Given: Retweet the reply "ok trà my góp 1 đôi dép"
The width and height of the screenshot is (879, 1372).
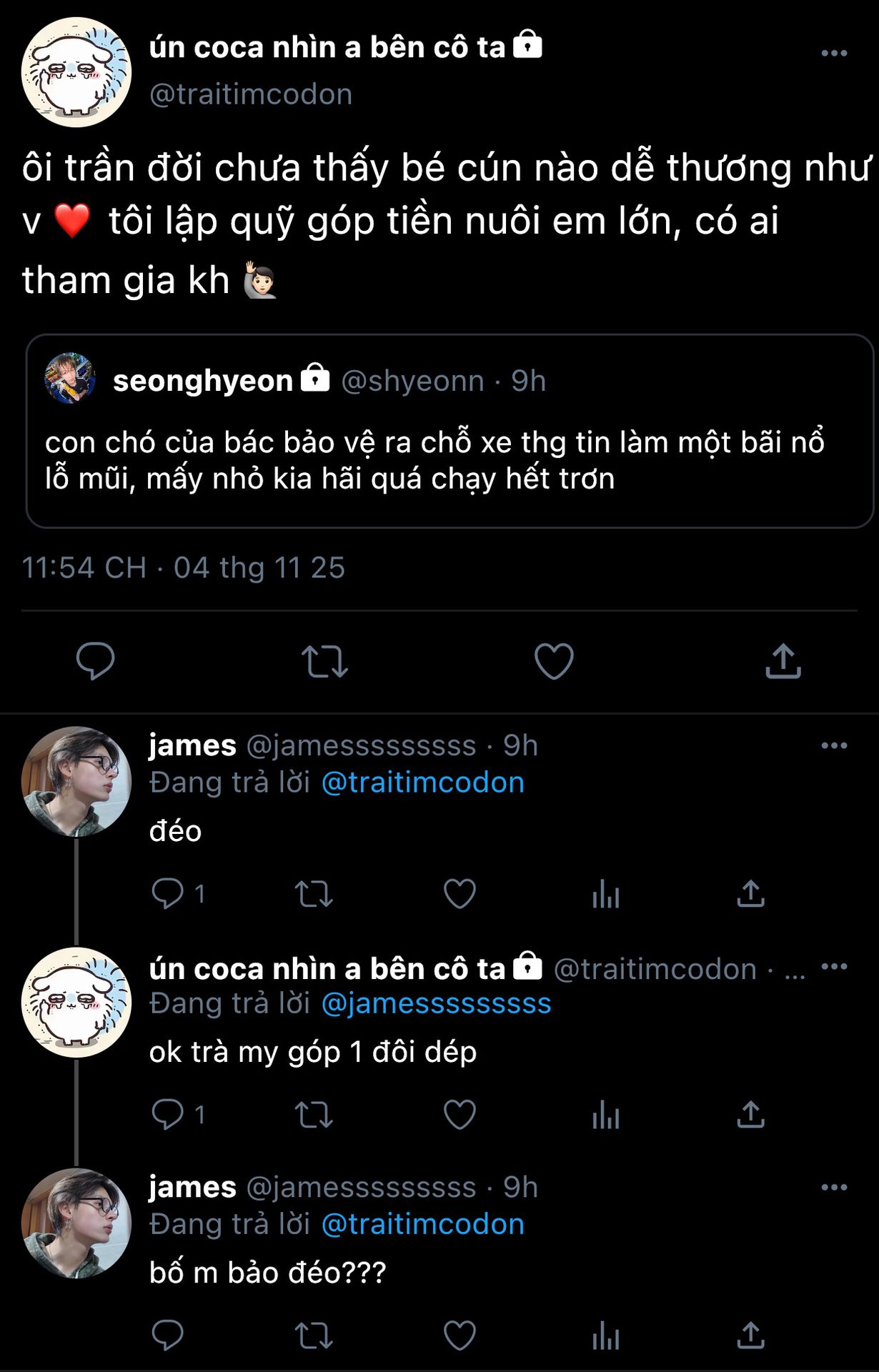Looking at the screenshot, I should [314, 1115].
